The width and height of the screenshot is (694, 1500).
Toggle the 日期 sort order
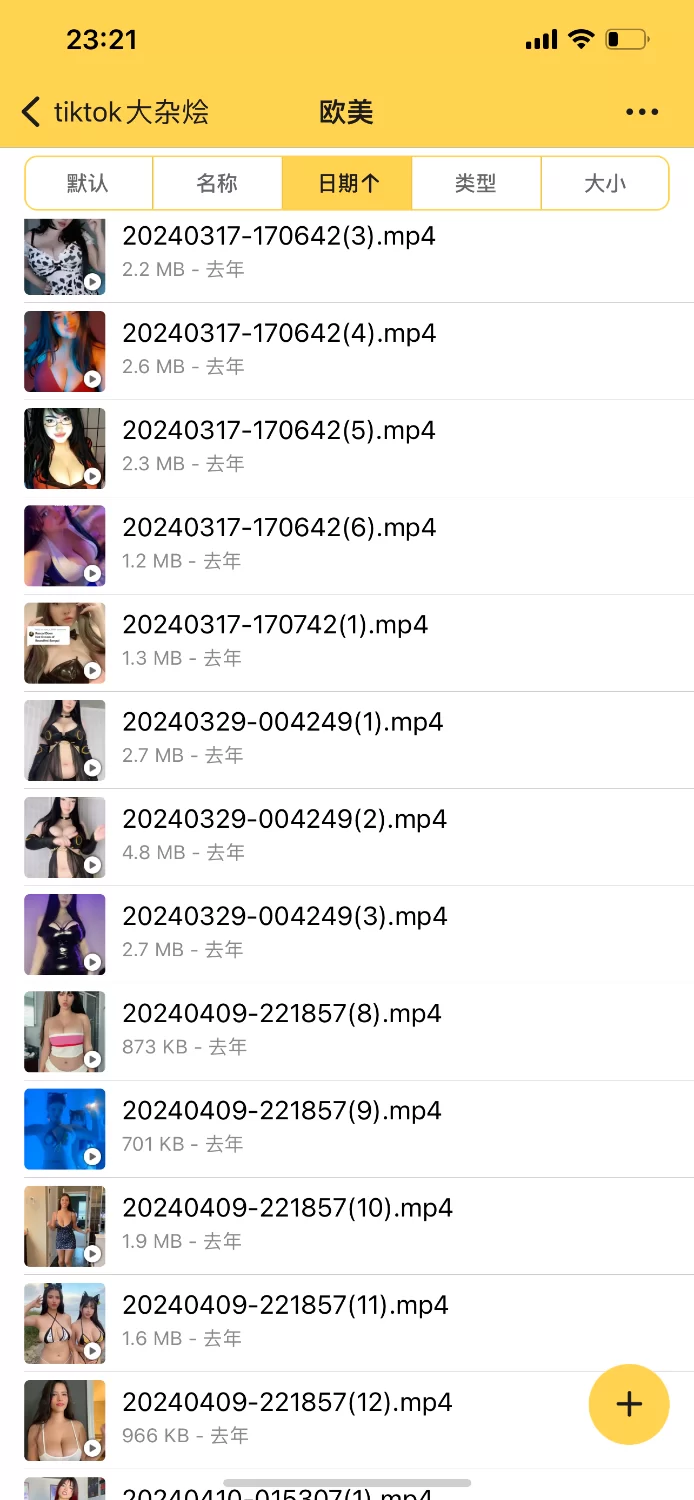pyautogui.click(x=347, y=183)
